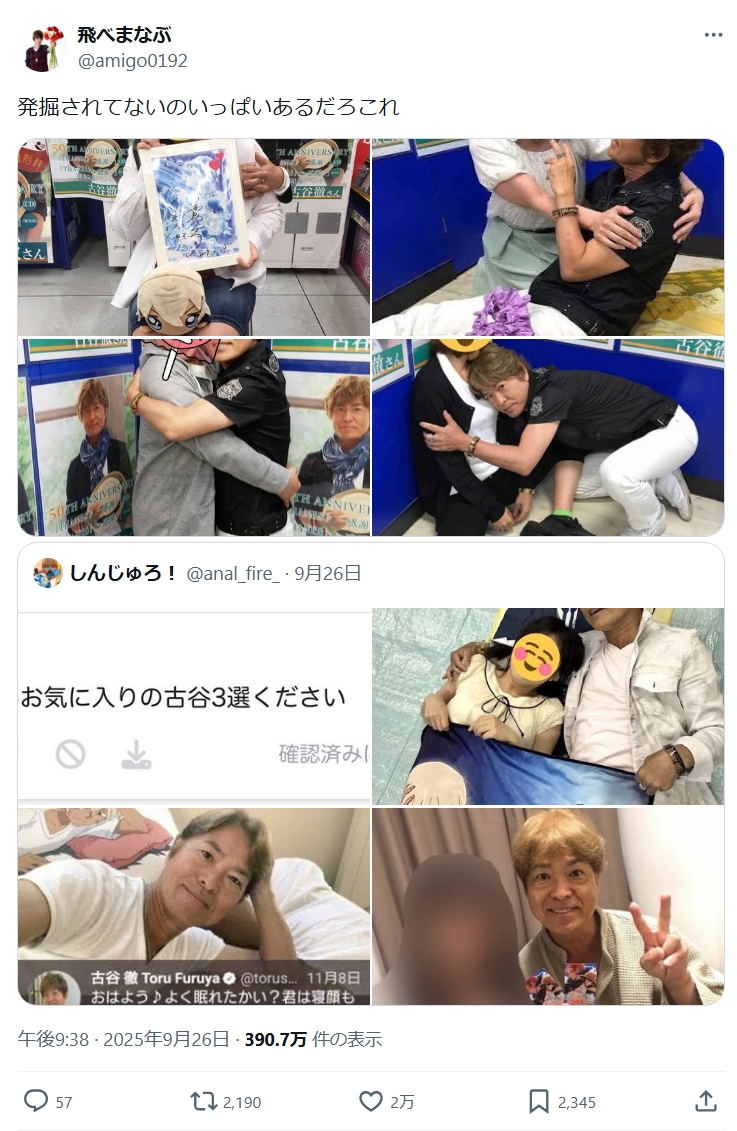Open photo of hug beside anniversary posters
This screenshot has height=1131, width=737.
(x=193, y=437)
